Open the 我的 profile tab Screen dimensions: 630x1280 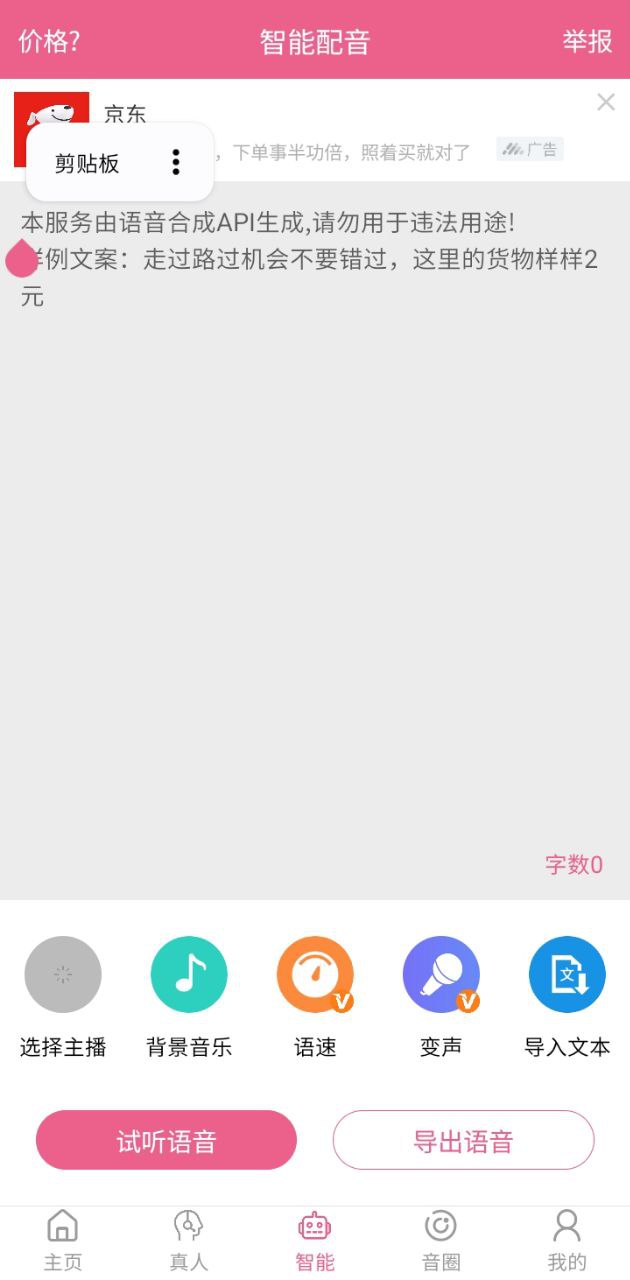pos(567,1240)
